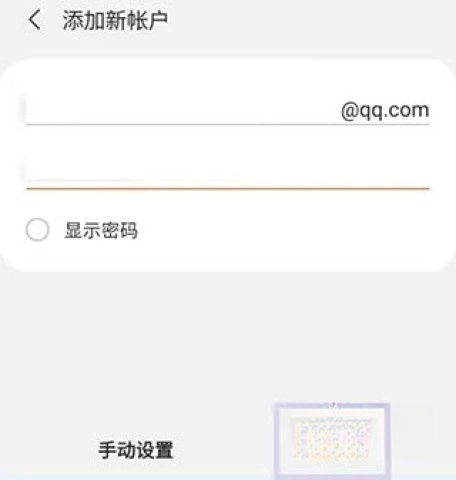Tap the @qq.com email address field

point(228,109)
